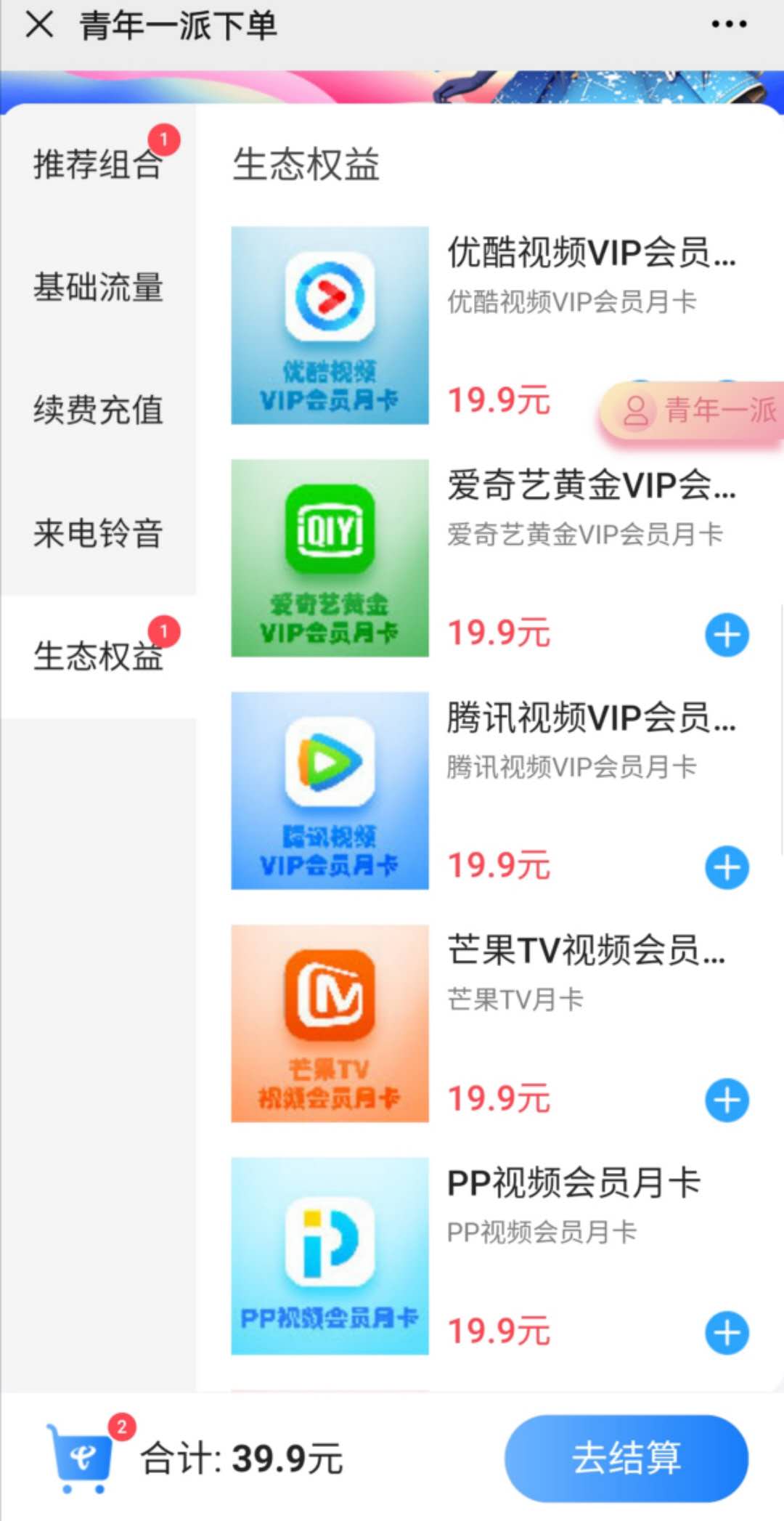Add 爱奇艺黄金VIP会员月卡 to cart
Viewport: 784px width, 1521px height.
pyautogui.click(x=727, y=635)
